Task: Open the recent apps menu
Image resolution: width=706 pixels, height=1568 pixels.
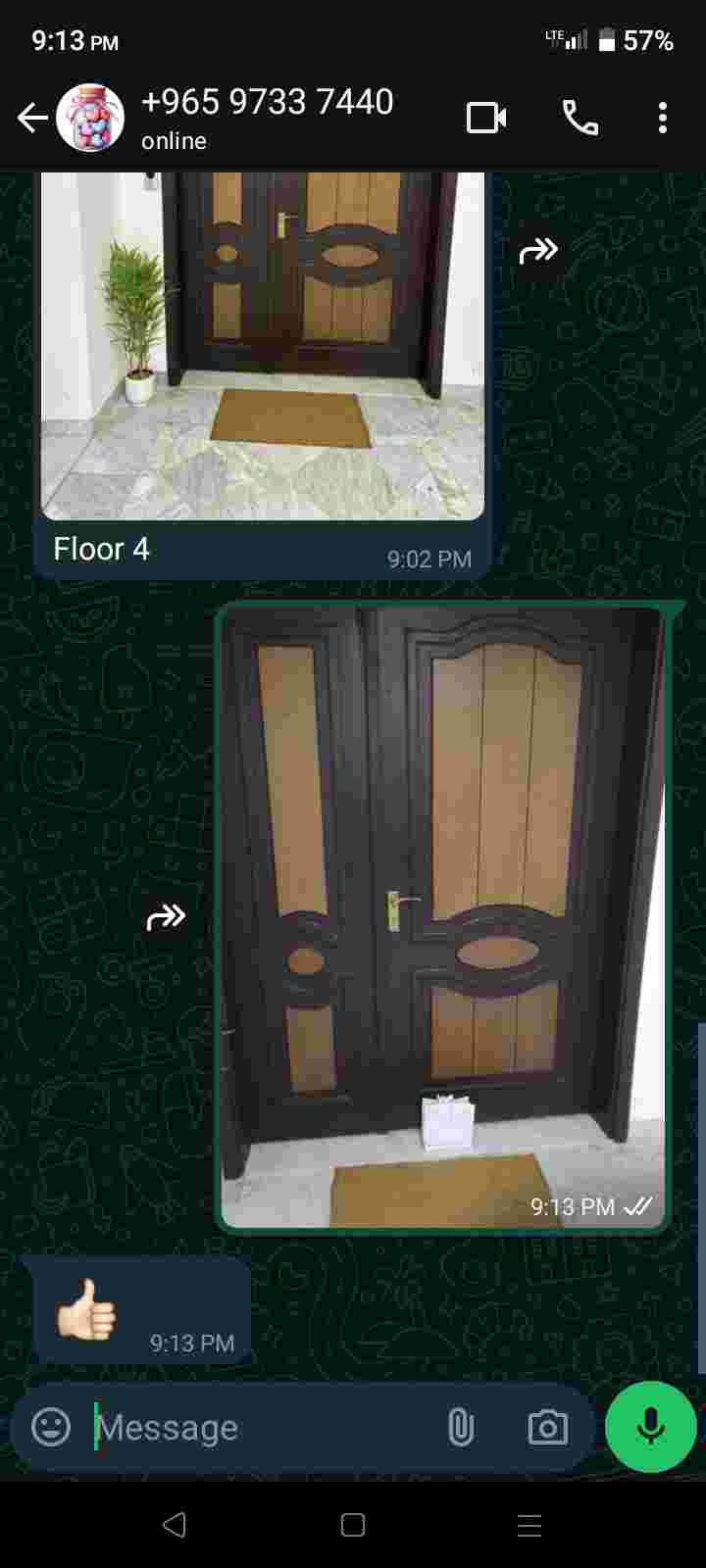Action: click(529, 1525)
